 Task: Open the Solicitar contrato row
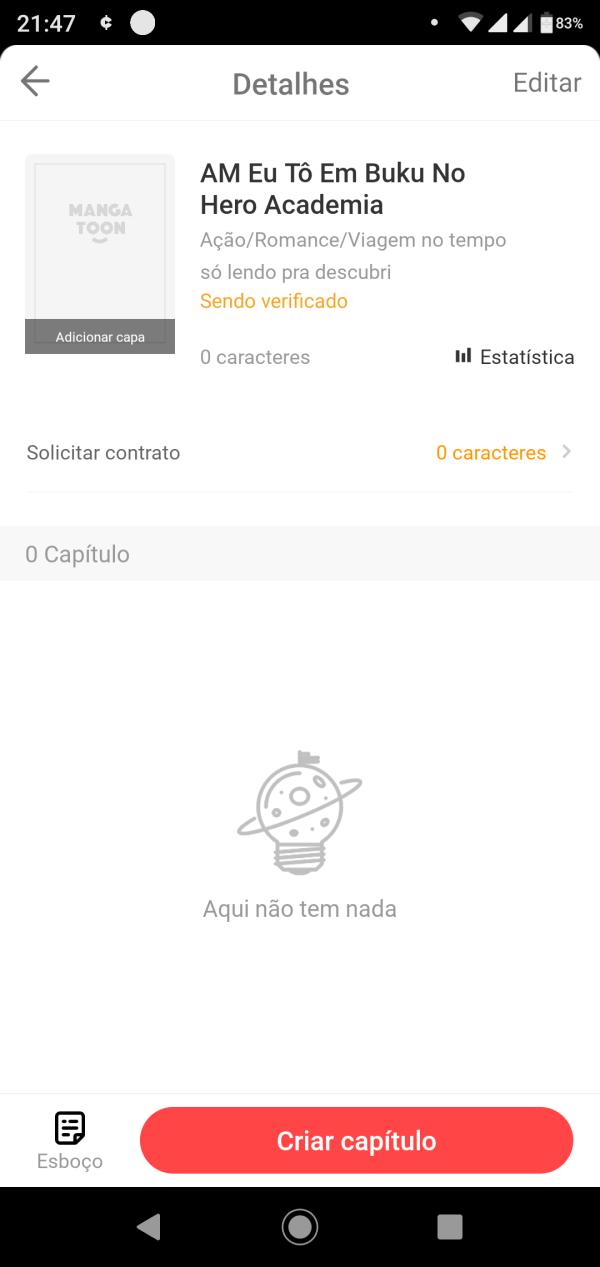tap(299, 453)
